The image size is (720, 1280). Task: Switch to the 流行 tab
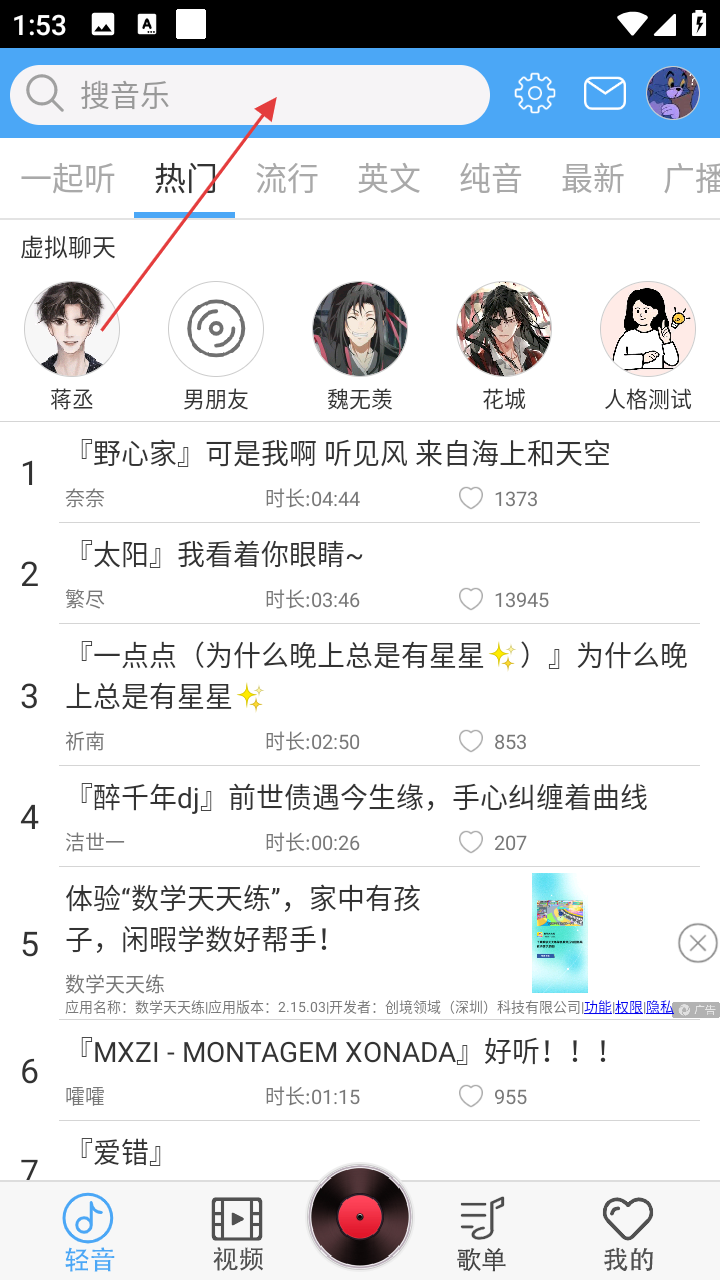(287, 179)
